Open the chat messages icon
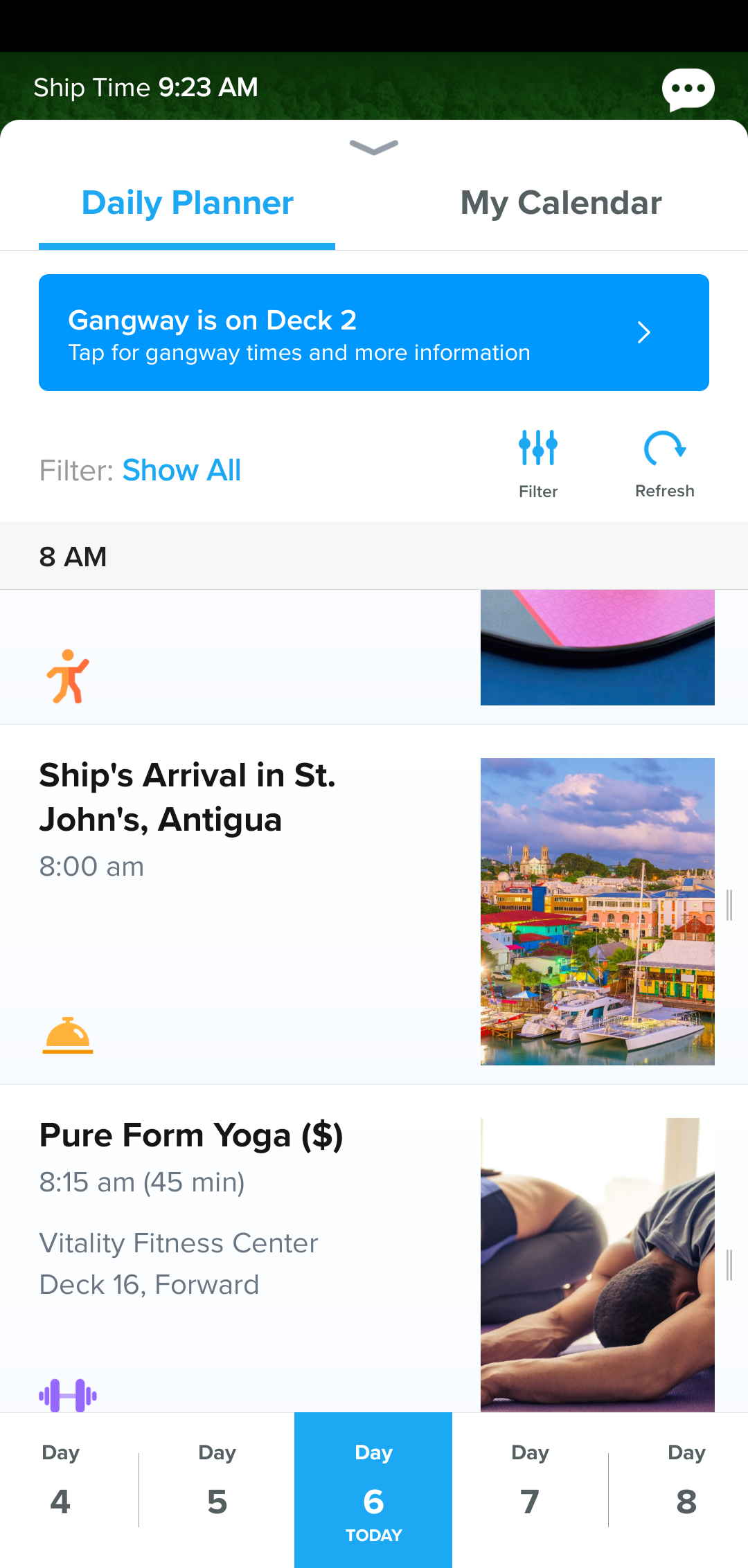Image resolution: width=748 pixels, height=1568 pixels. pyautogui.click(x=689, y=89)
